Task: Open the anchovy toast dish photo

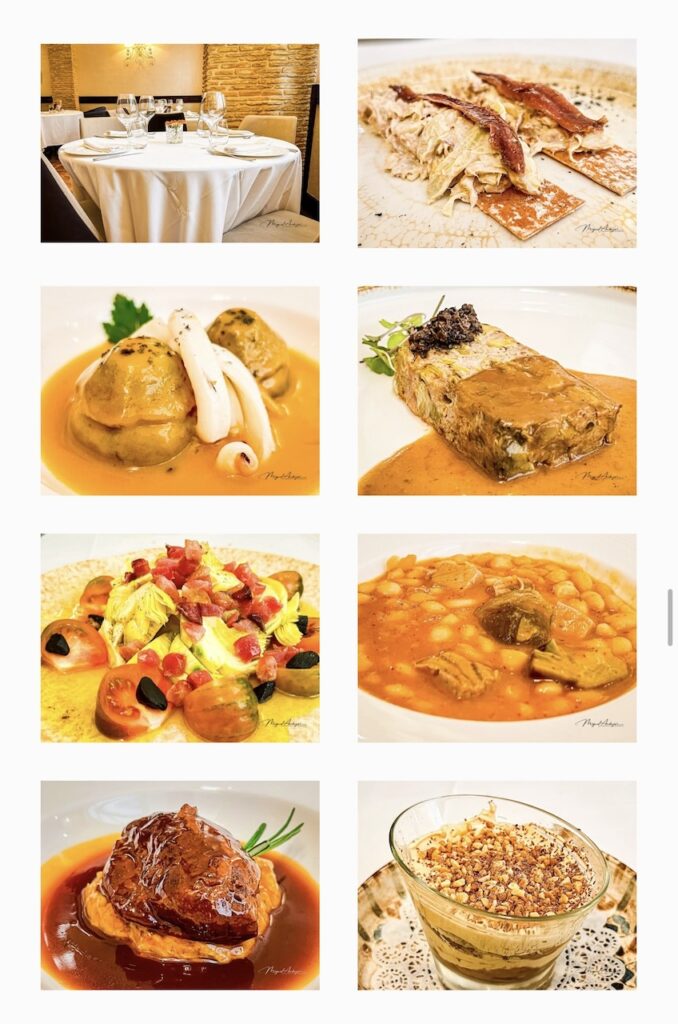Action: point(497,143)
